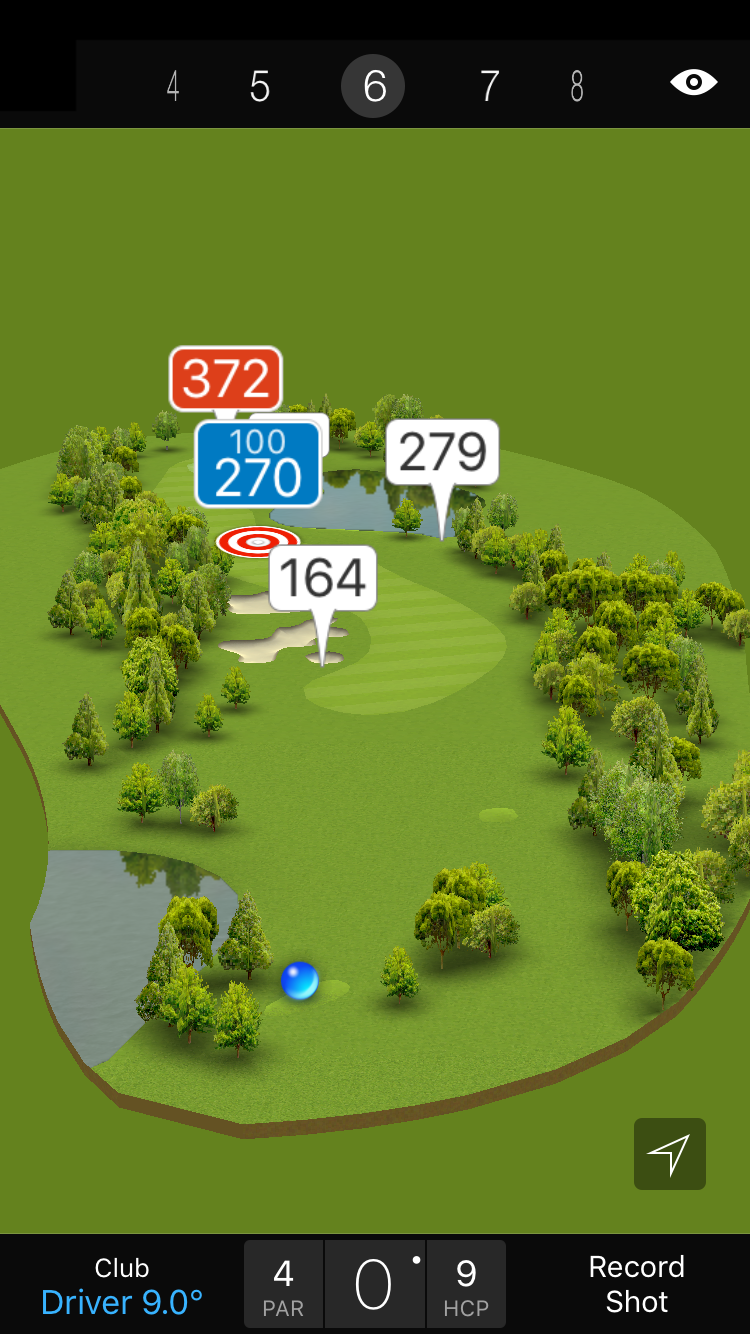Viewport: 750px width, 1334px height.
Task: Go to hole 8
Action: (577, 86)
